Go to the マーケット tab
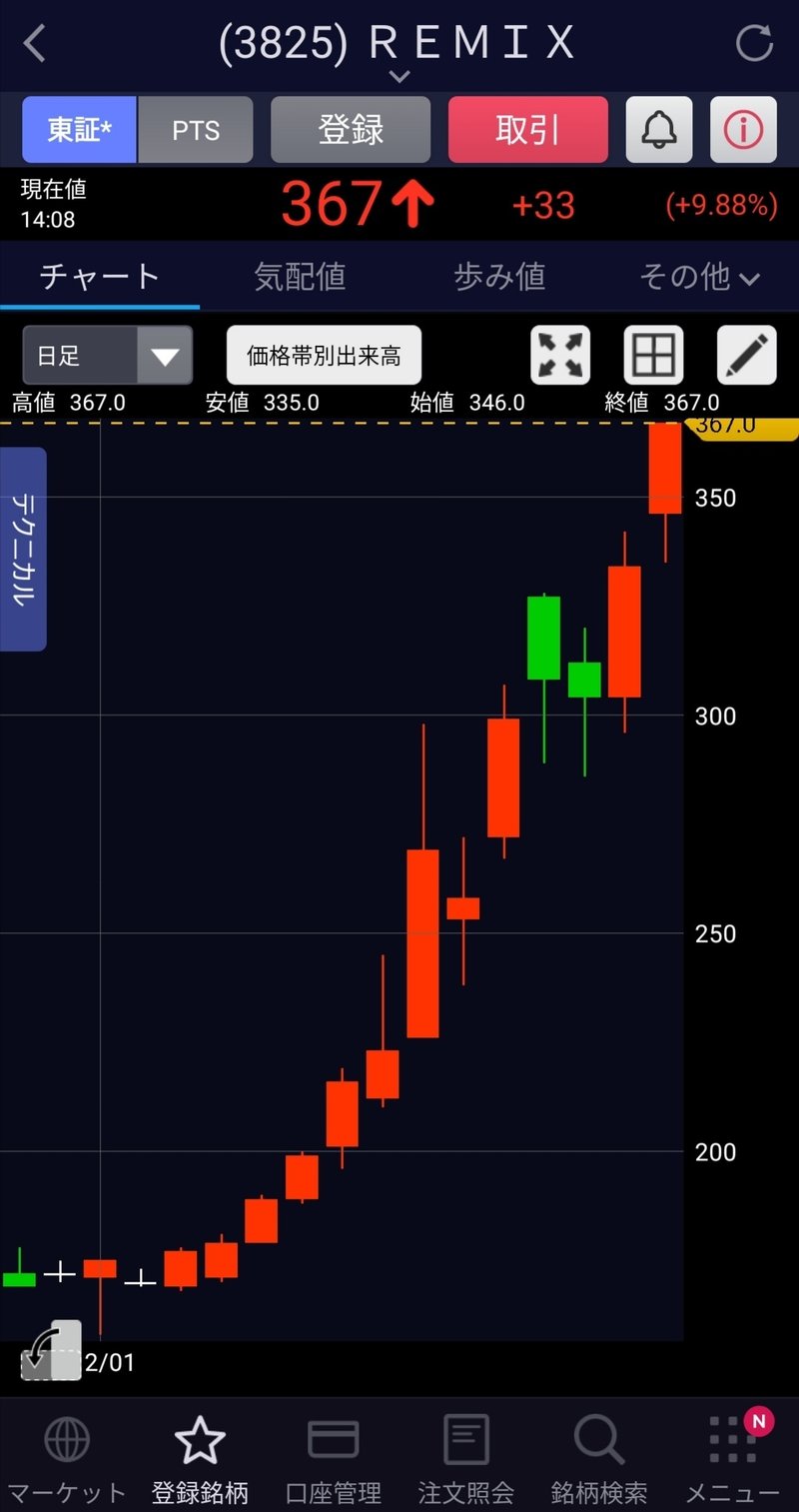Image resolution: width=799 pixels, height=1512 pixels. [x=66, y=1459]
